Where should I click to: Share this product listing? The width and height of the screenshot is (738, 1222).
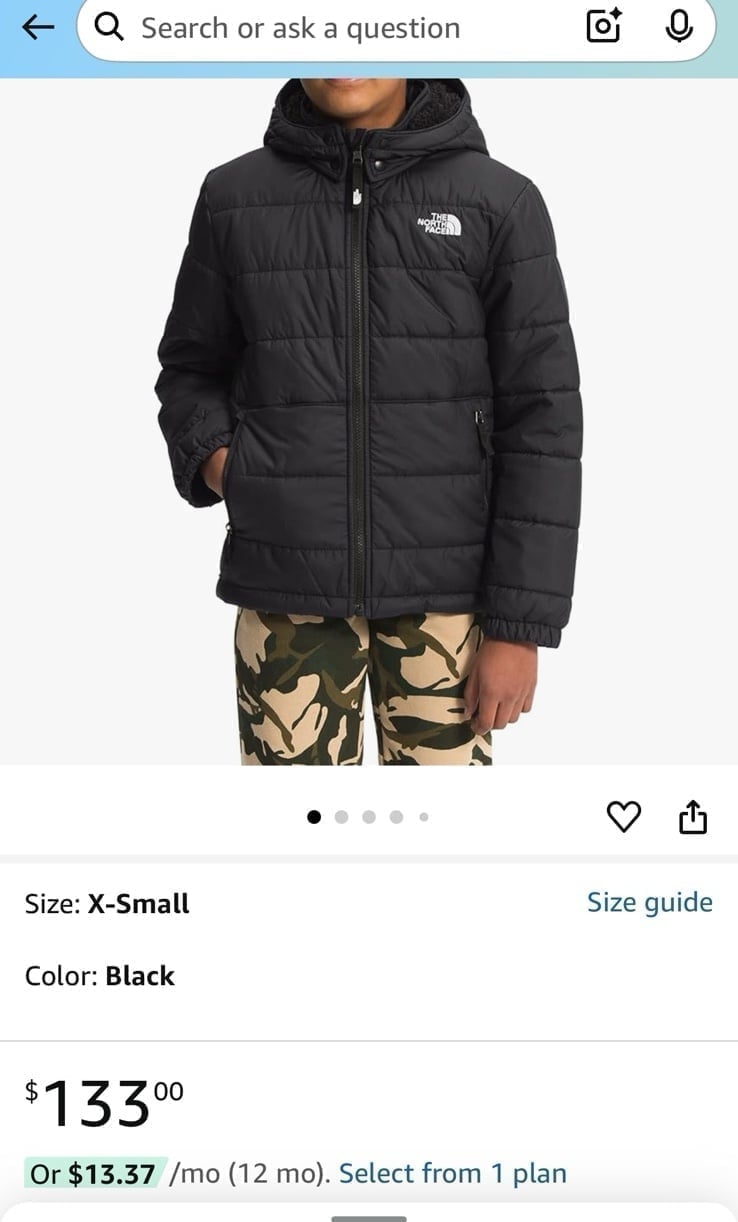point(693,817)
